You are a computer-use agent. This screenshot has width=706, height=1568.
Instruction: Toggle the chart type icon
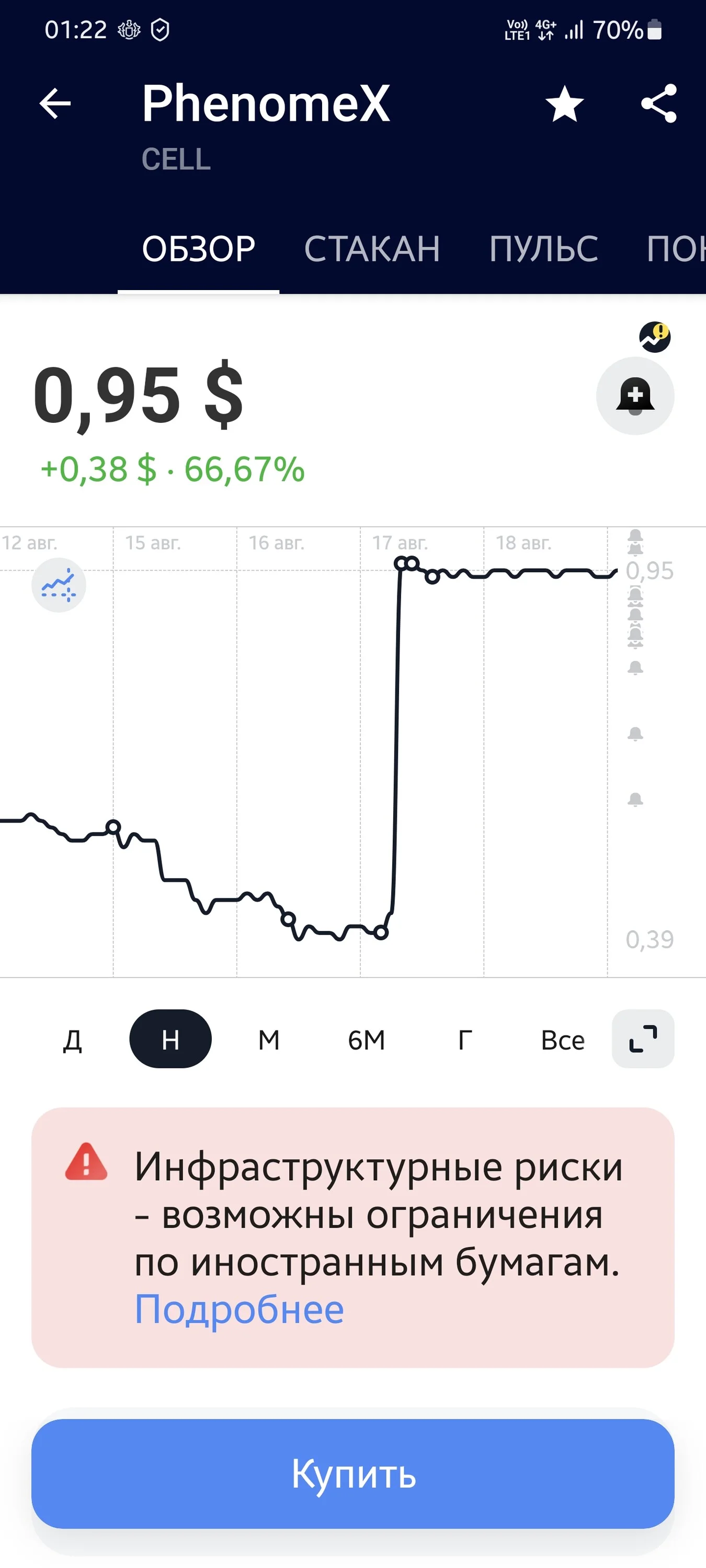59,585
